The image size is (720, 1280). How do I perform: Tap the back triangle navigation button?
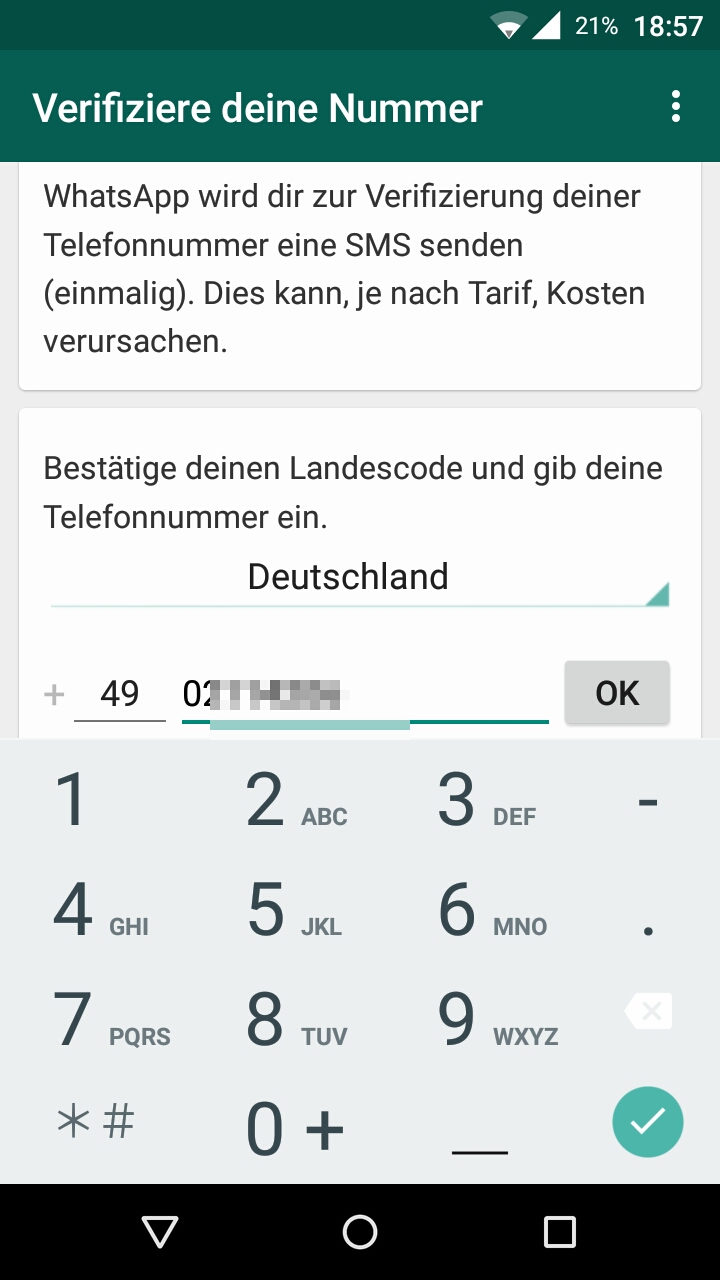[158, 1232]
